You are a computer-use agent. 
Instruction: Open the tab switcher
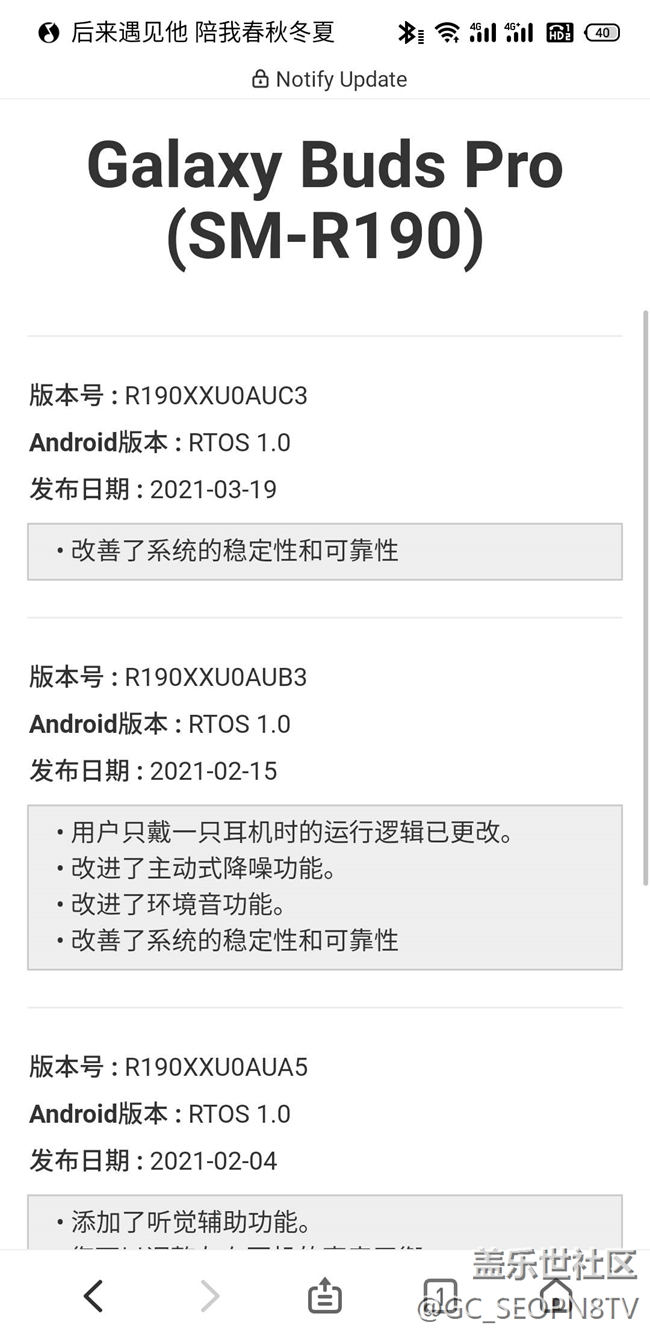click(440, 1294)
